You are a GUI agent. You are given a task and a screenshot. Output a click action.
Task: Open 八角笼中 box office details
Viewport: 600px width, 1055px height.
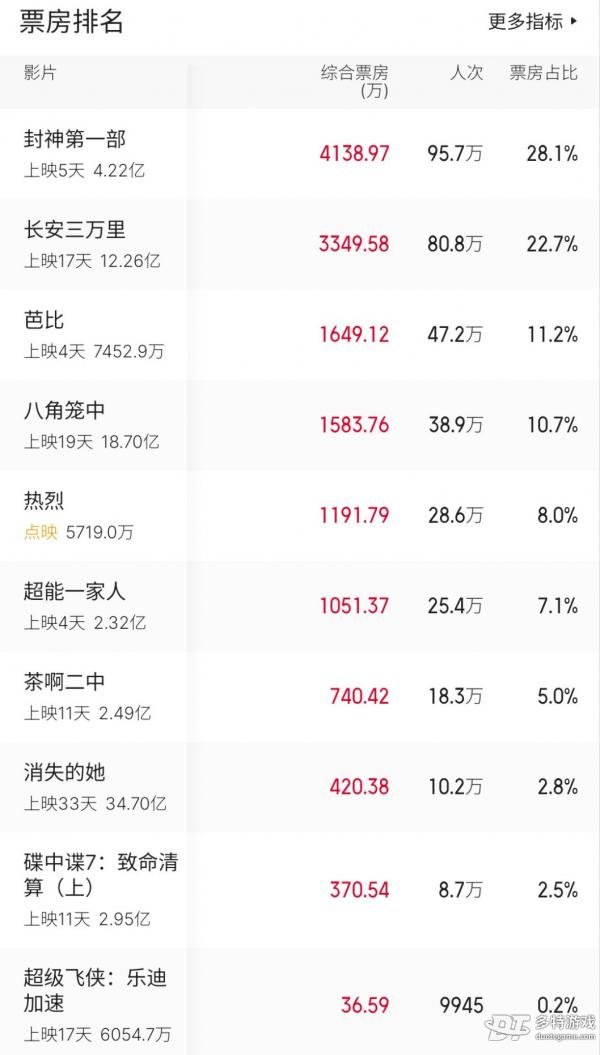click(300, 425)
